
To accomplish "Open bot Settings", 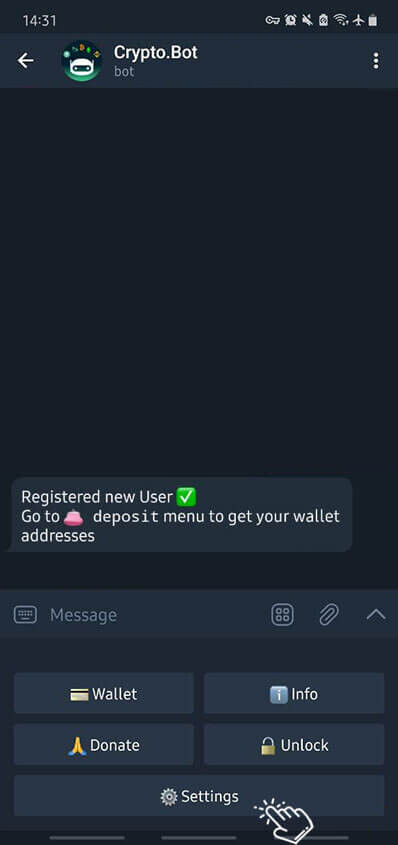I will pyautogui.click(x=199, y=796).
